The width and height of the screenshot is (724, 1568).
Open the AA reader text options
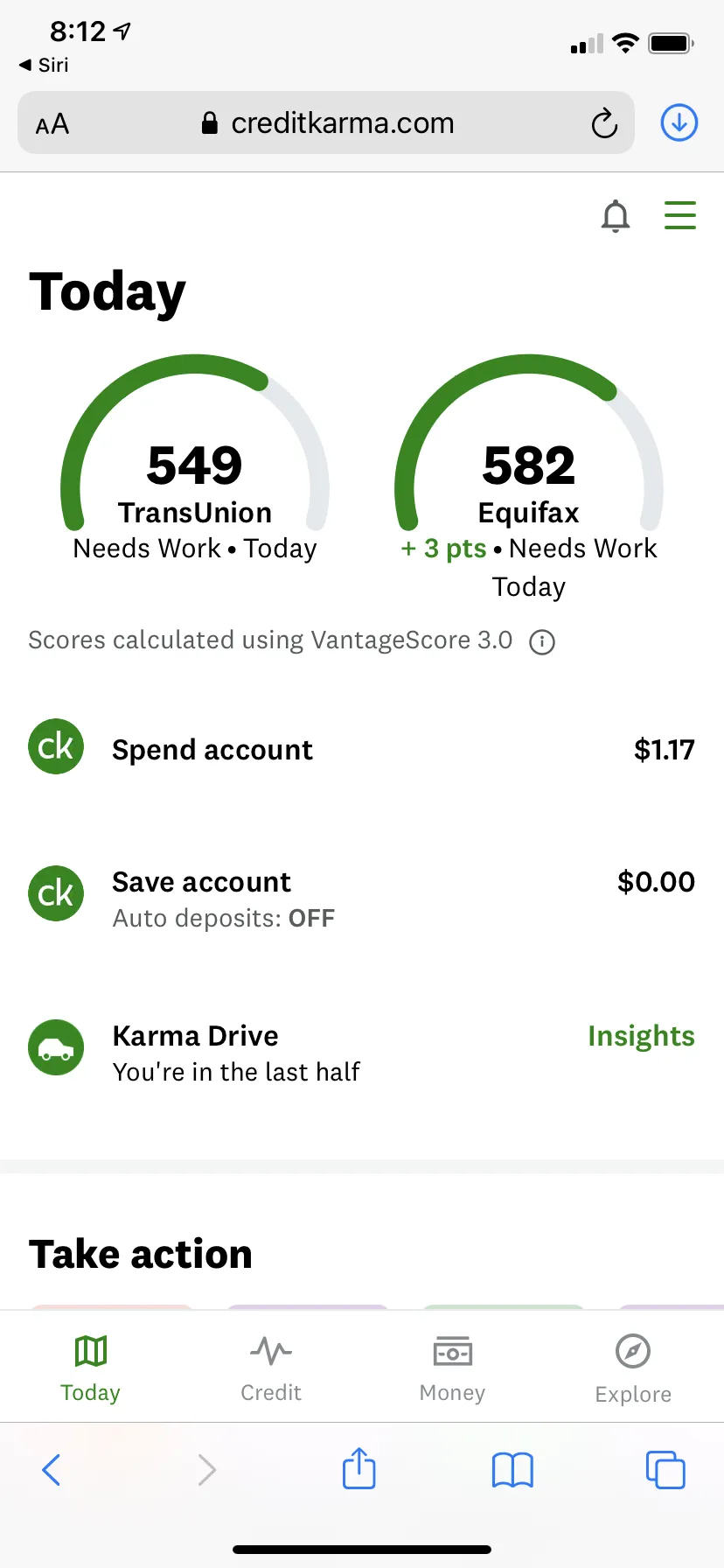52,124
